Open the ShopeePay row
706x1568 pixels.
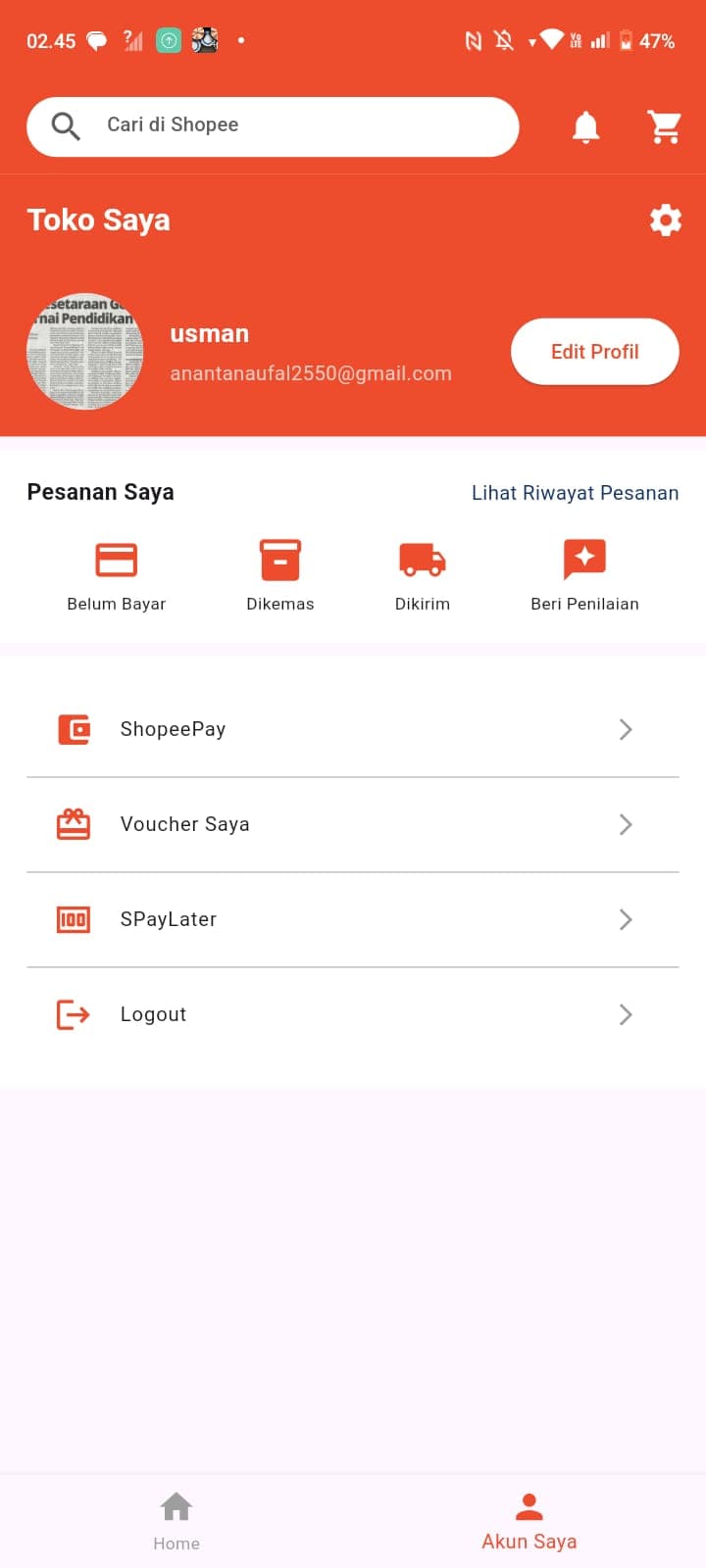pos(353,729)
